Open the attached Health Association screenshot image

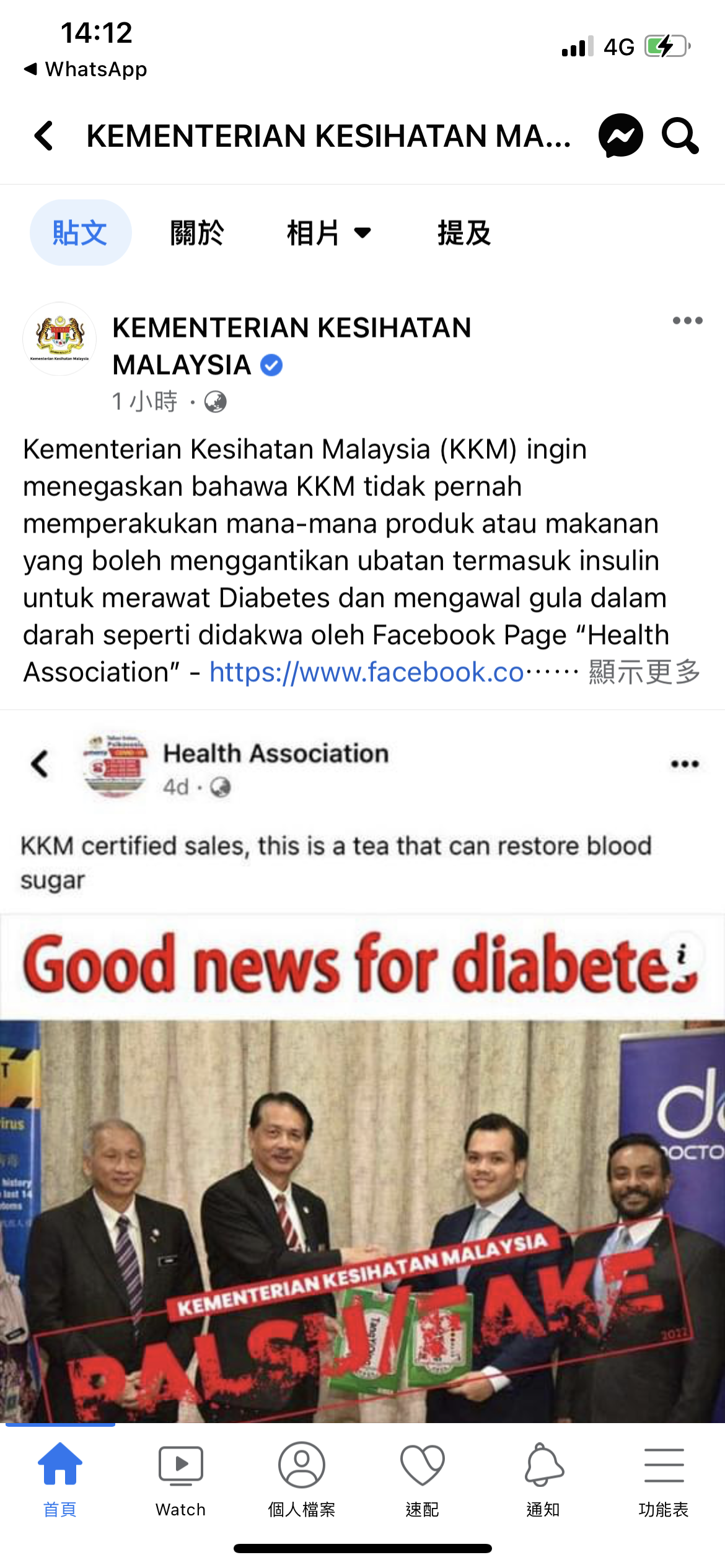pyautogui.click(x=362, y=1115)
